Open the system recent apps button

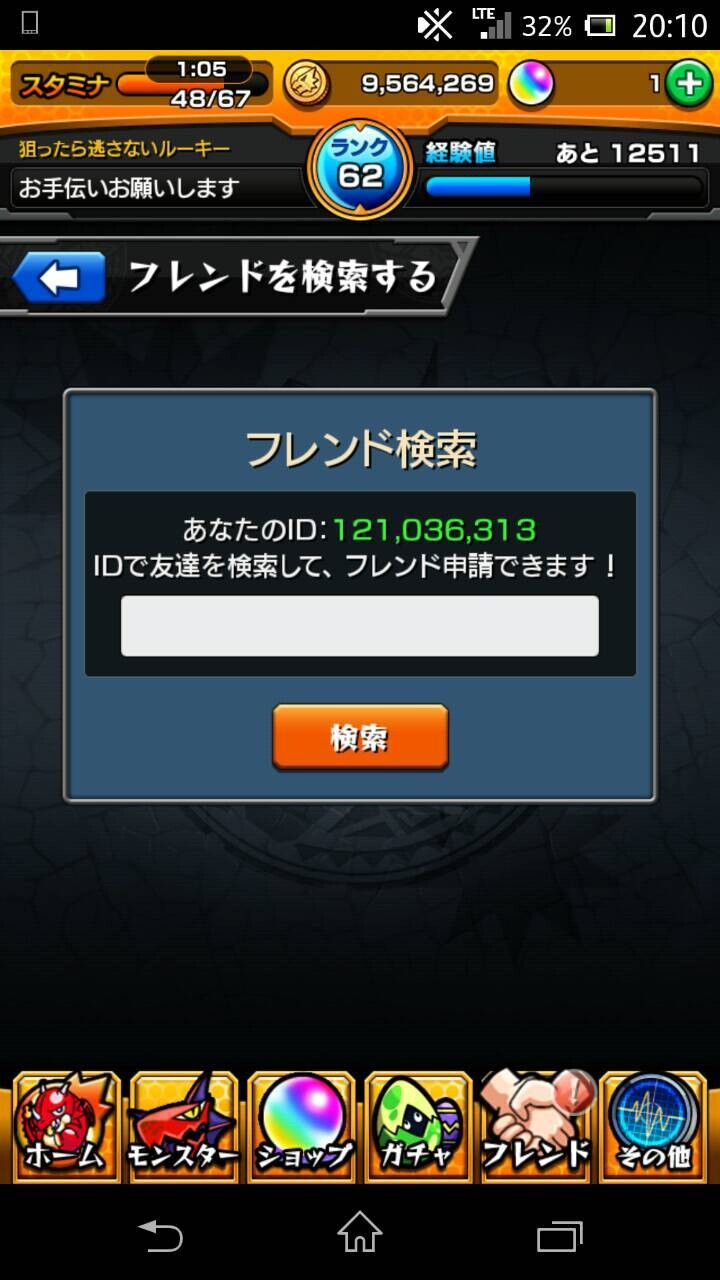(x=560, y=1236)
